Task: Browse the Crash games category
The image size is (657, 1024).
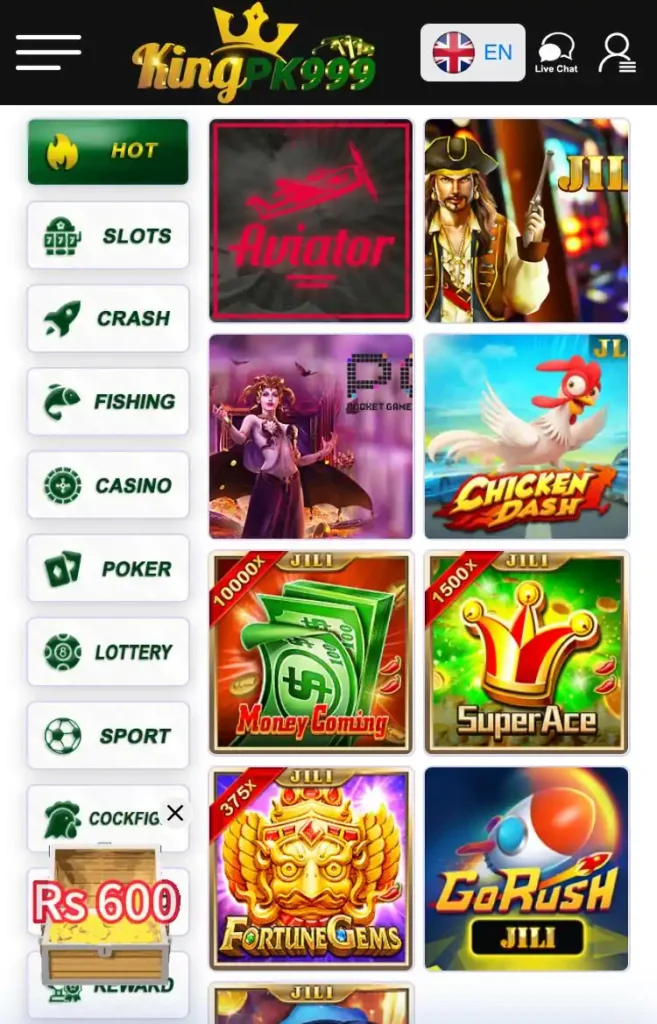Action: click(108, 319)
